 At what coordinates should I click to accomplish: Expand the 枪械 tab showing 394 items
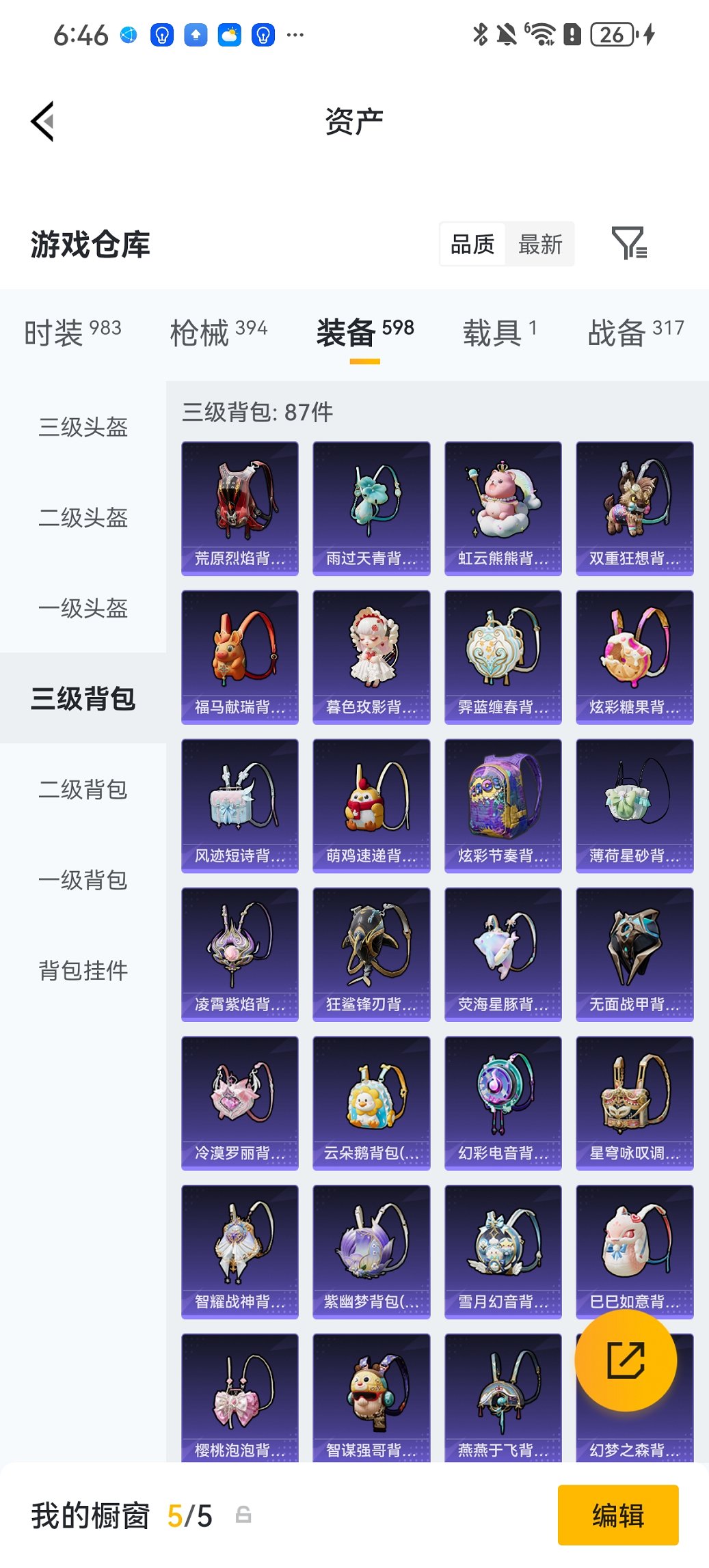[x=217, y=333]
